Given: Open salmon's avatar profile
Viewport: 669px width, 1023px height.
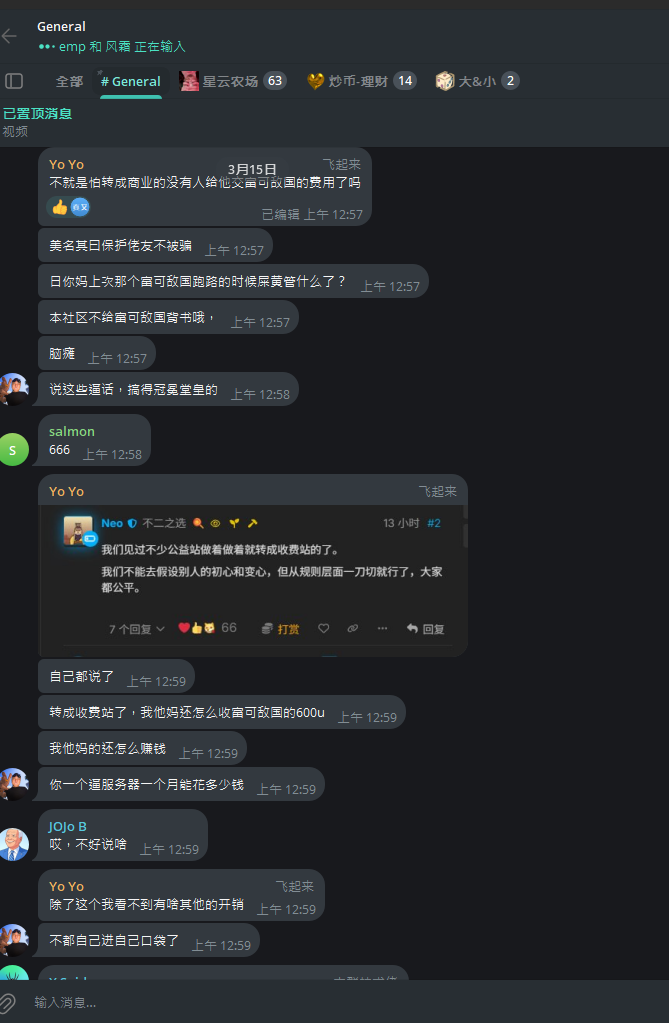Looking at the screenshot, I should [x=13, y=449].
